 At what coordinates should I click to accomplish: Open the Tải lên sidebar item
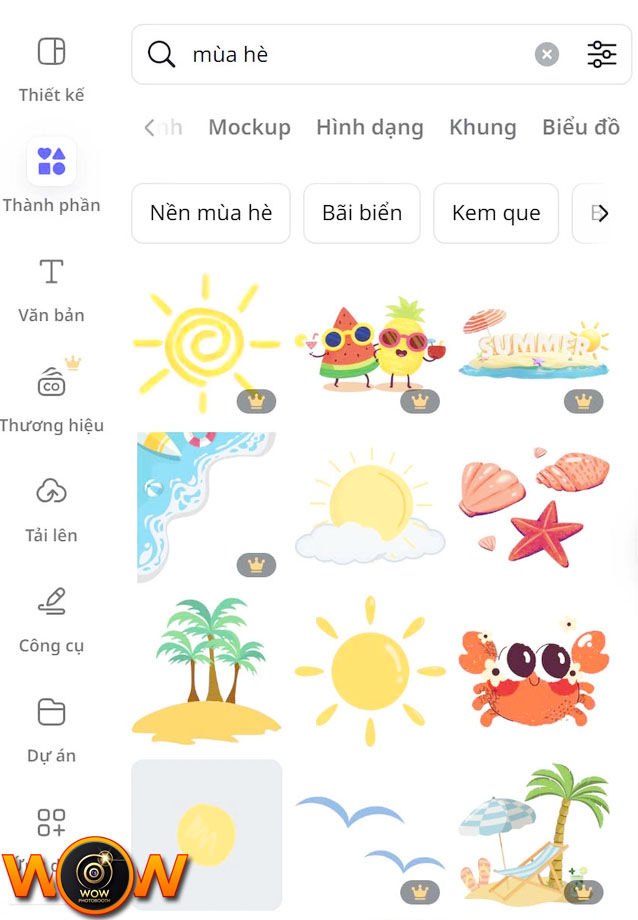click(x=51, y=510)
